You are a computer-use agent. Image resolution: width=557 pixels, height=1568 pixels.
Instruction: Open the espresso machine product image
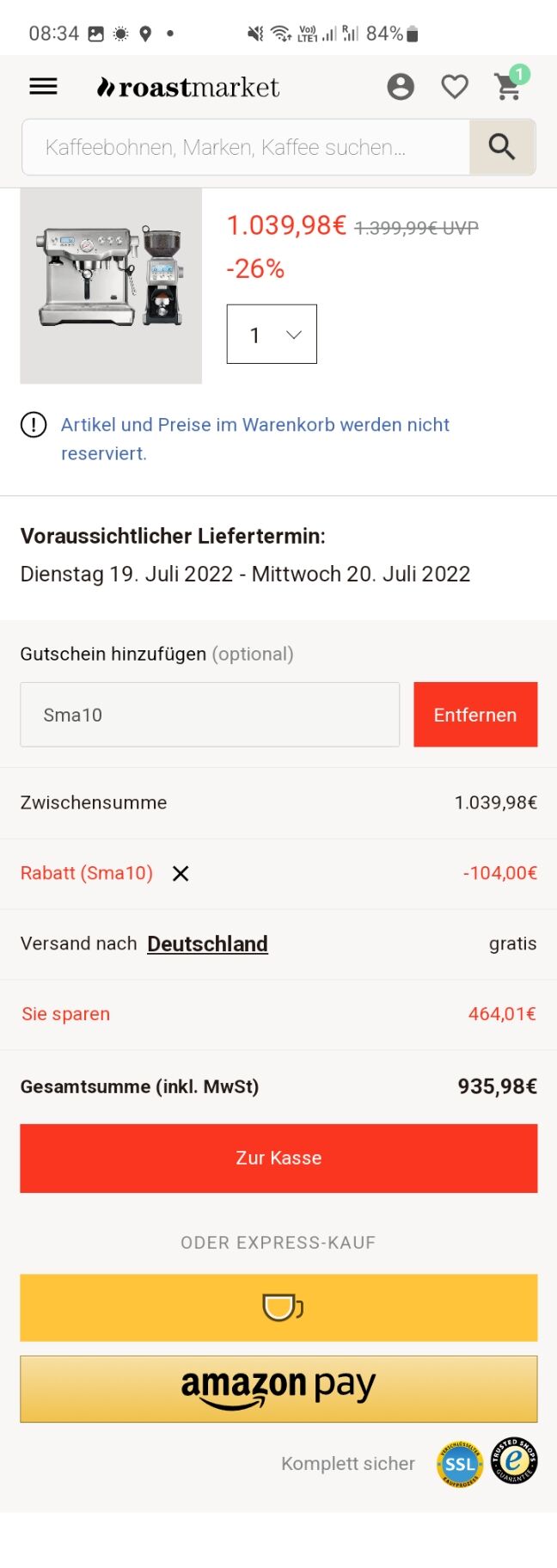click(x=111, y=278)
